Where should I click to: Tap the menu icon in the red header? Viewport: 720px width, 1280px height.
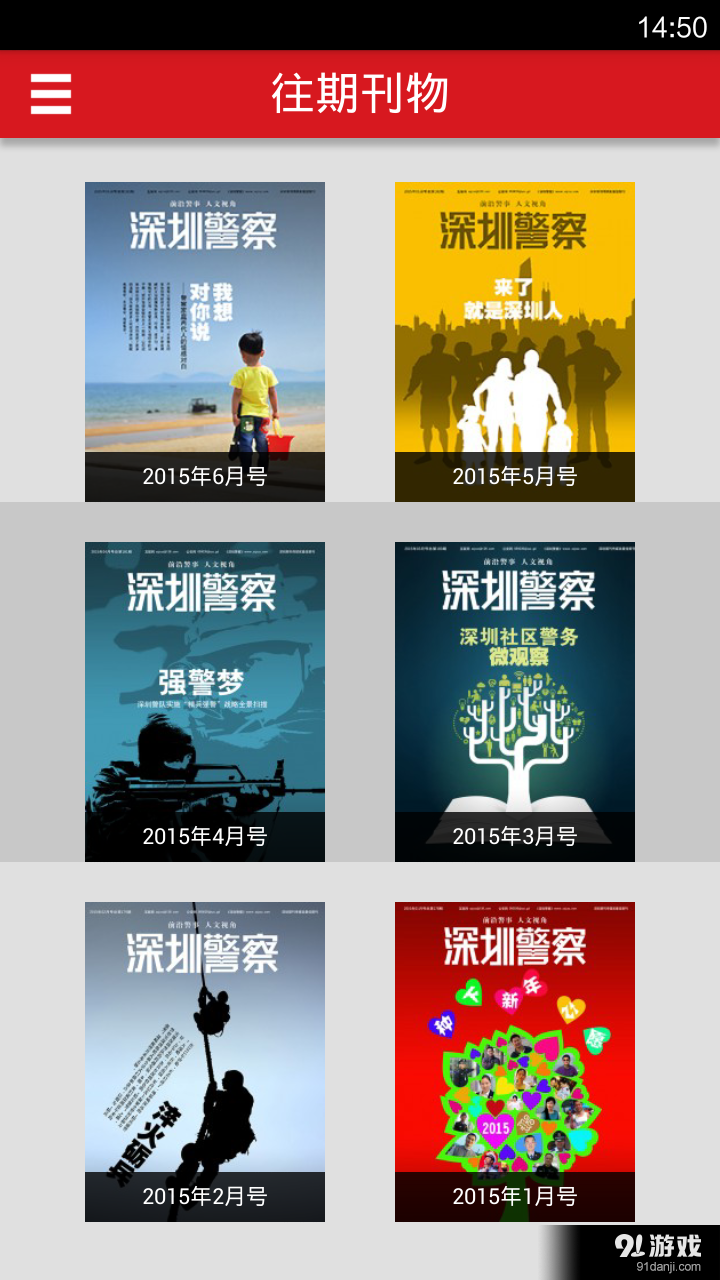click(x=50, y=94)
